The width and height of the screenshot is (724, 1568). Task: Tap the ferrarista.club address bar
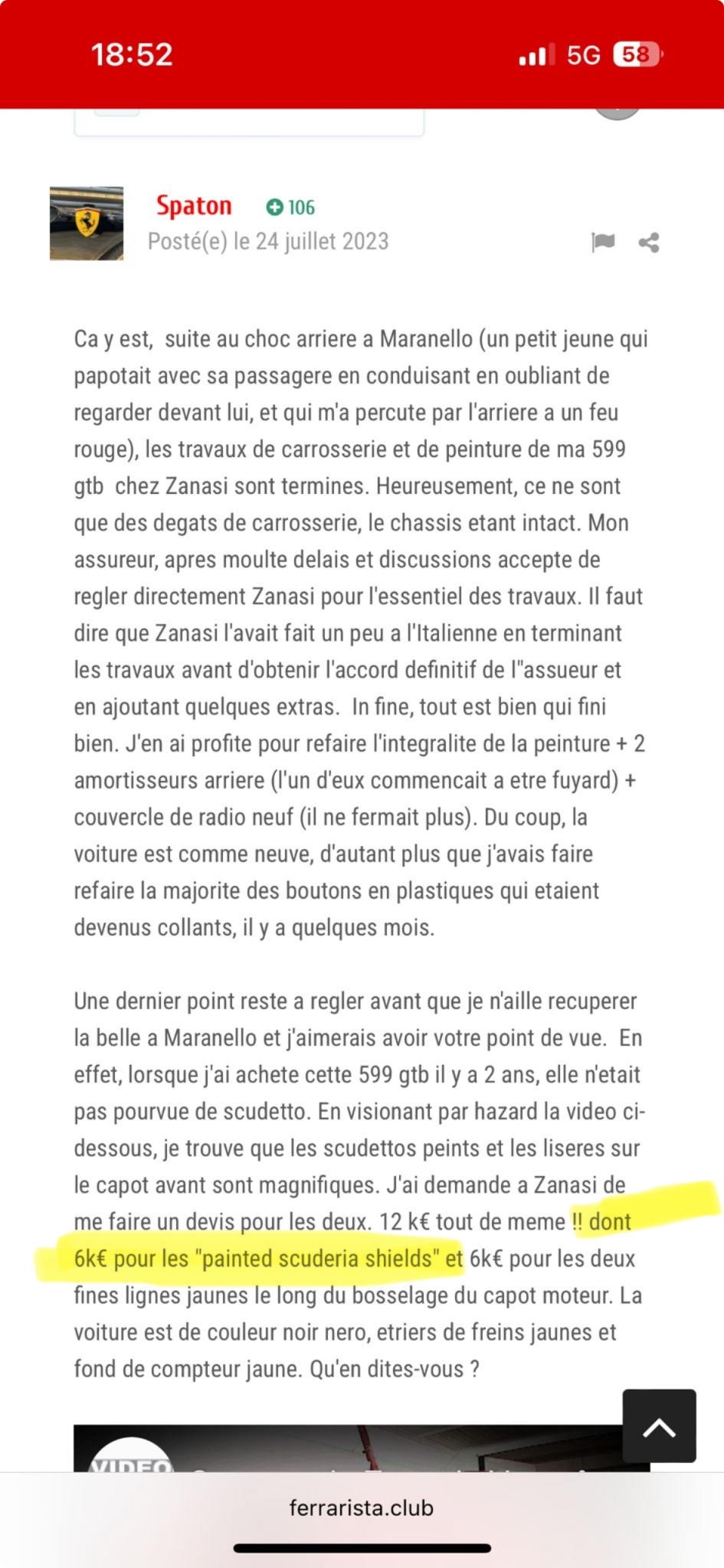click(362, 1508)
